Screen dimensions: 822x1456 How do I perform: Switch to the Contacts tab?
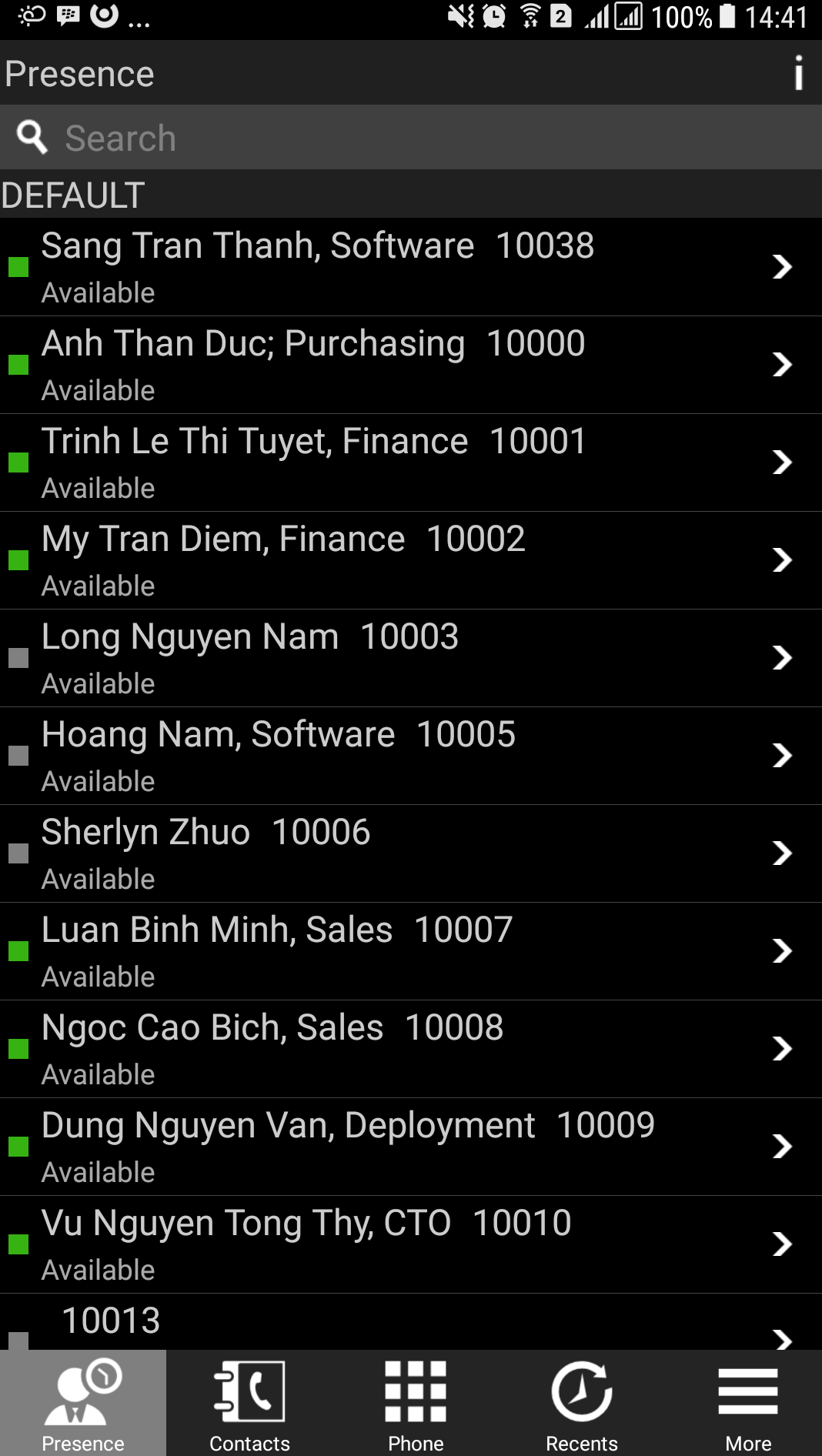(x=249, y=1403)
